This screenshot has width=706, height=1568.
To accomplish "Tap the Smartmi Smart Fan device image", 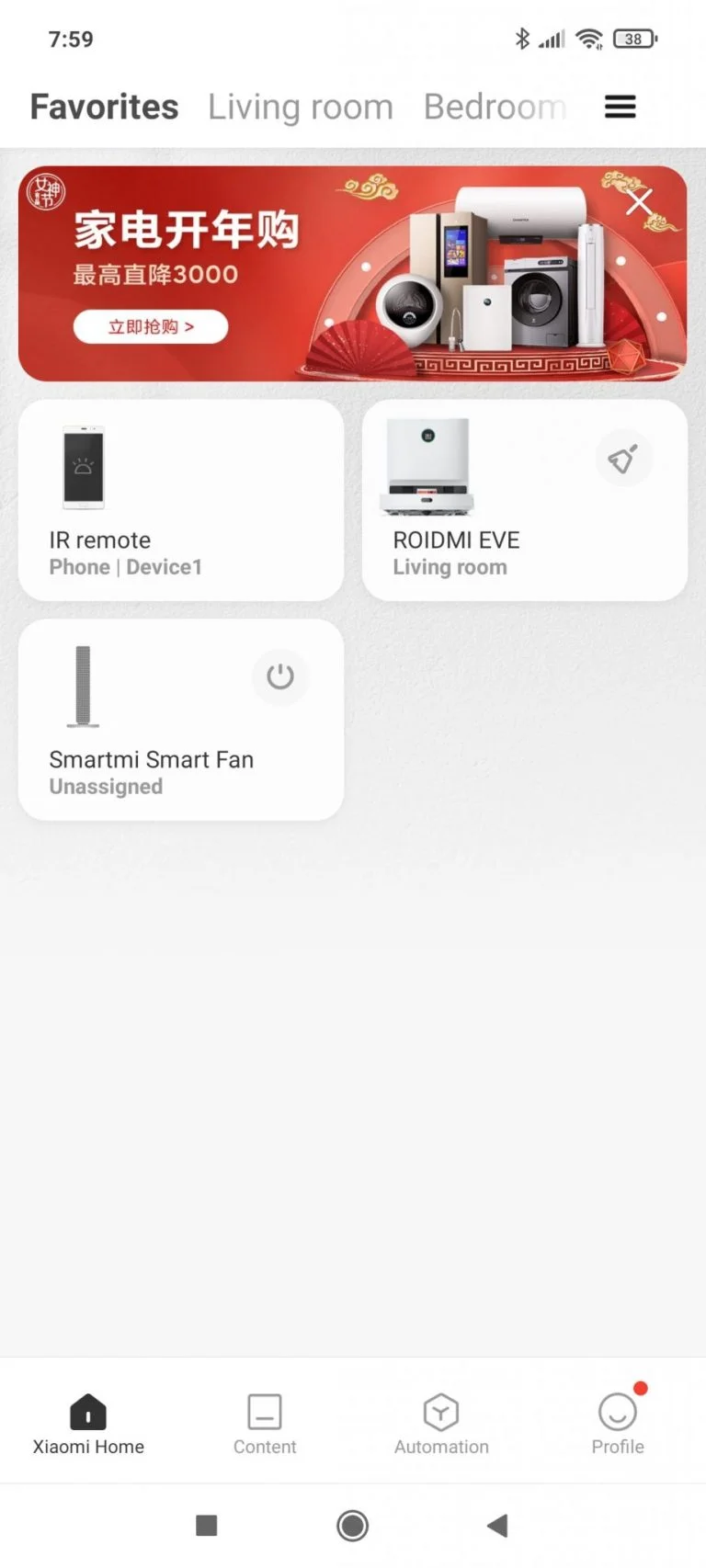I will coord(83,685).
